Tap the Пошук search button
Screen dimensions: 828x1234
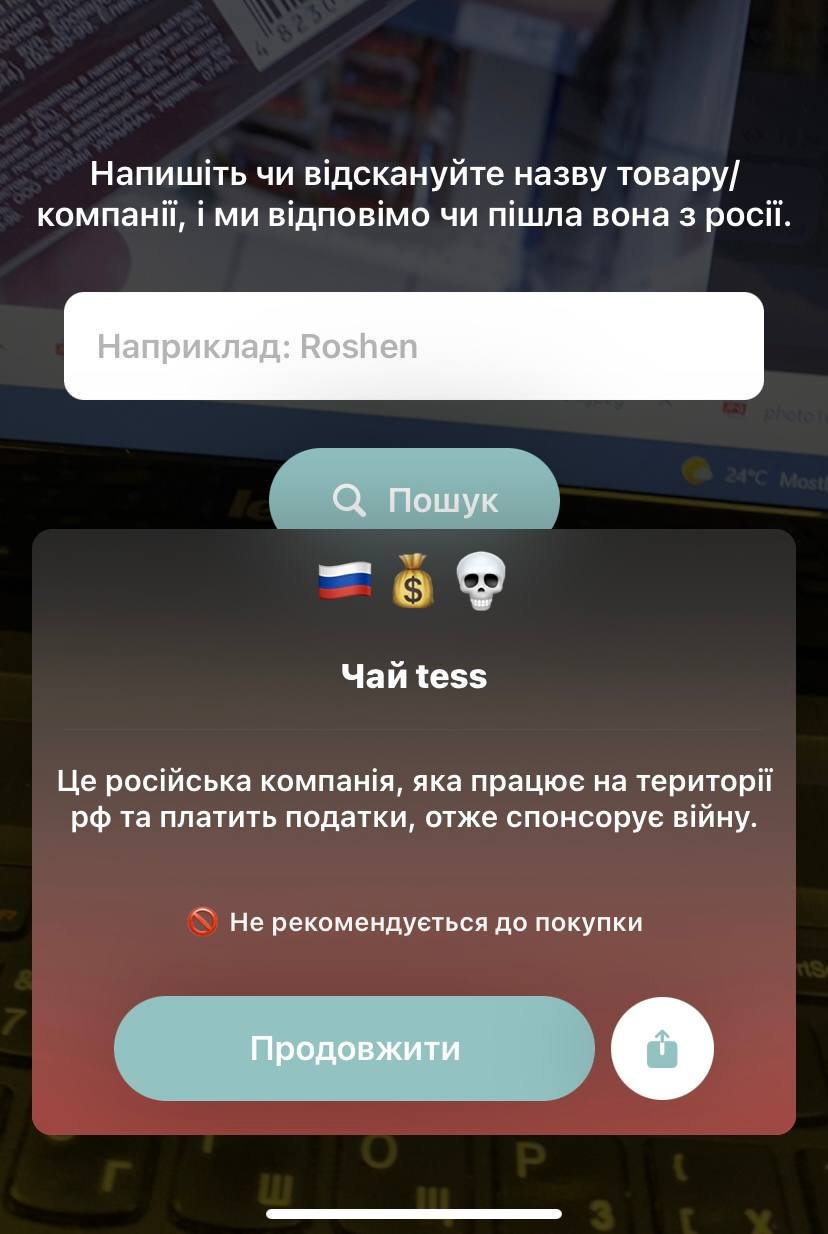coord(414,497)
